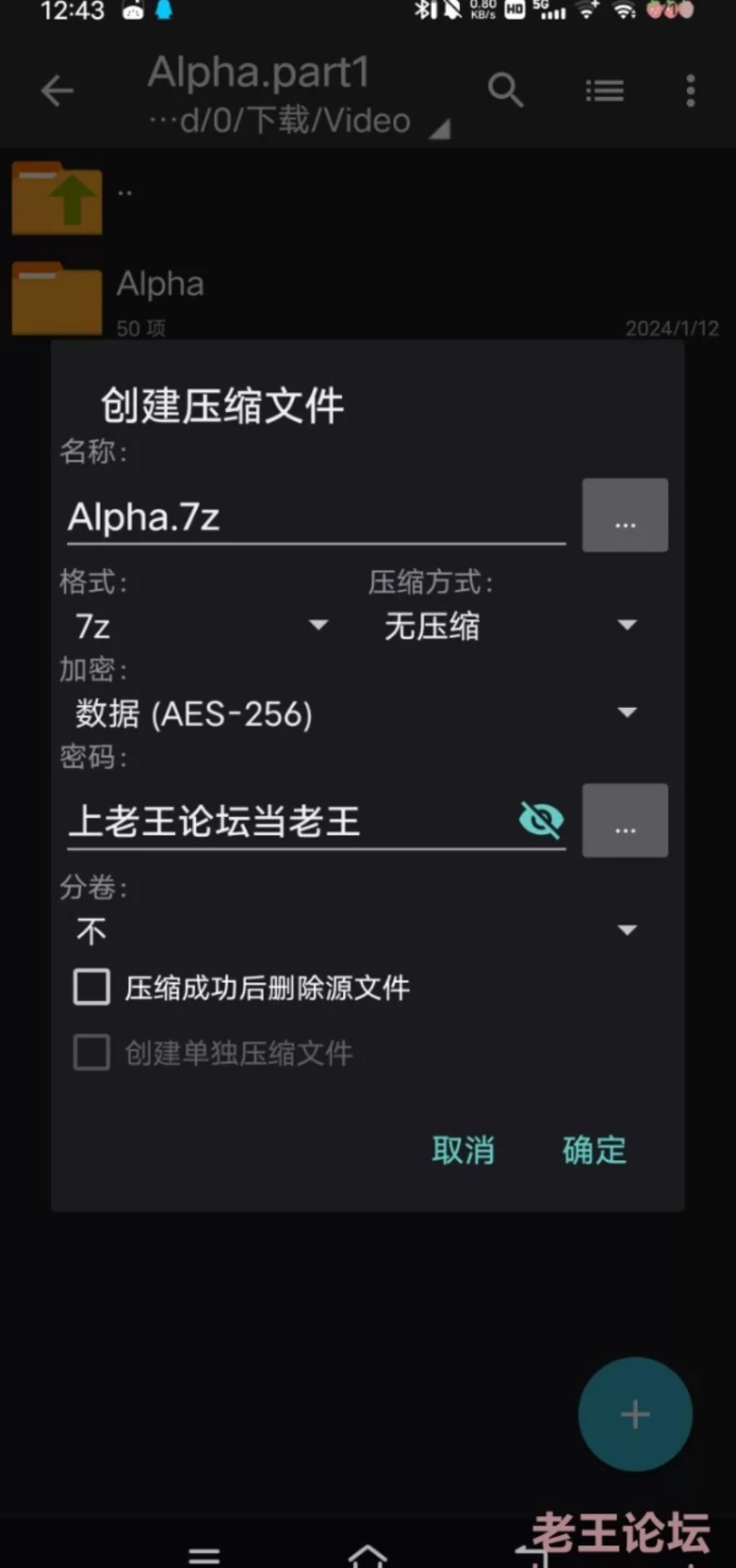Browse for save location next to archive name
Image resolution: width=736 pixels, height=1568 pixels.
click(x=625, y=515)
